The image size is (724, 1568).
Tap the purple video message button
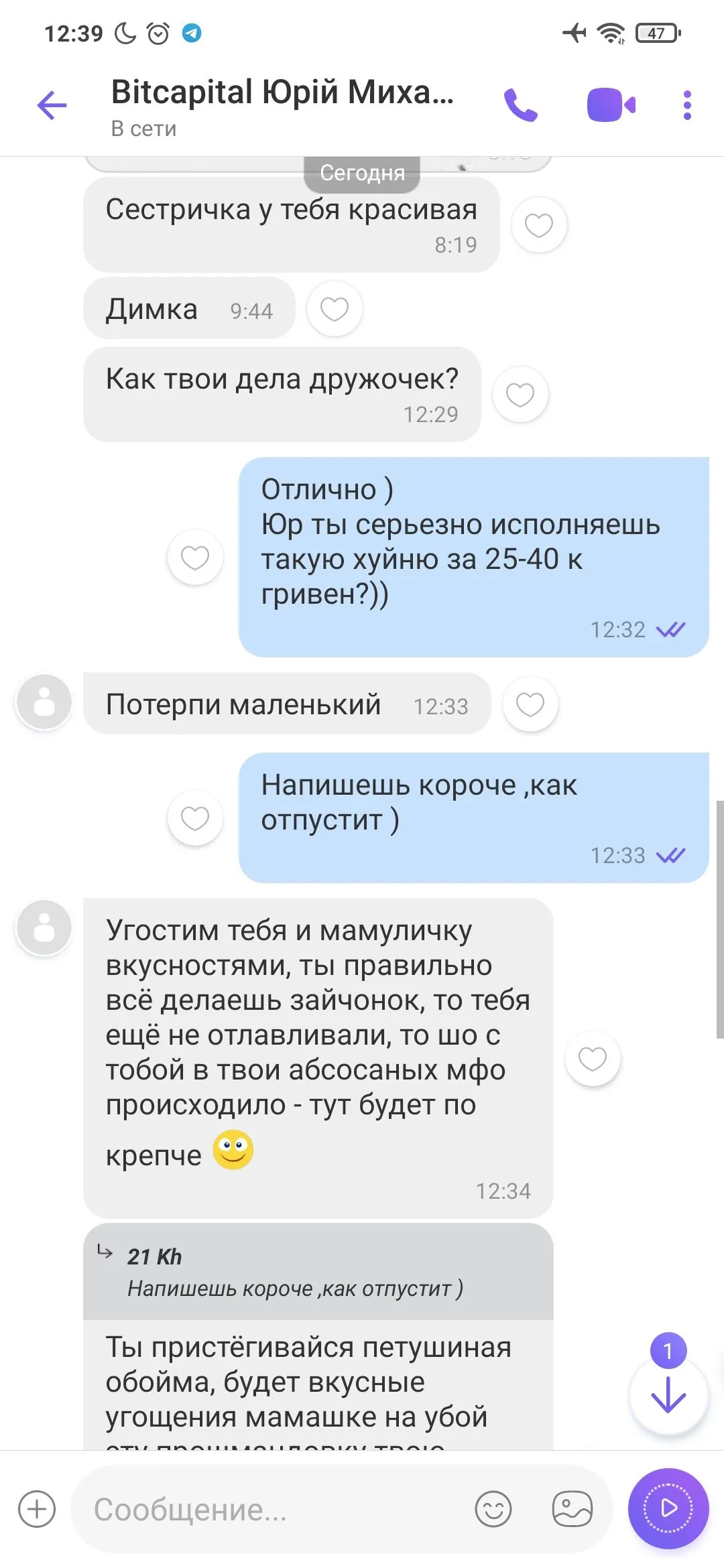668,1508
